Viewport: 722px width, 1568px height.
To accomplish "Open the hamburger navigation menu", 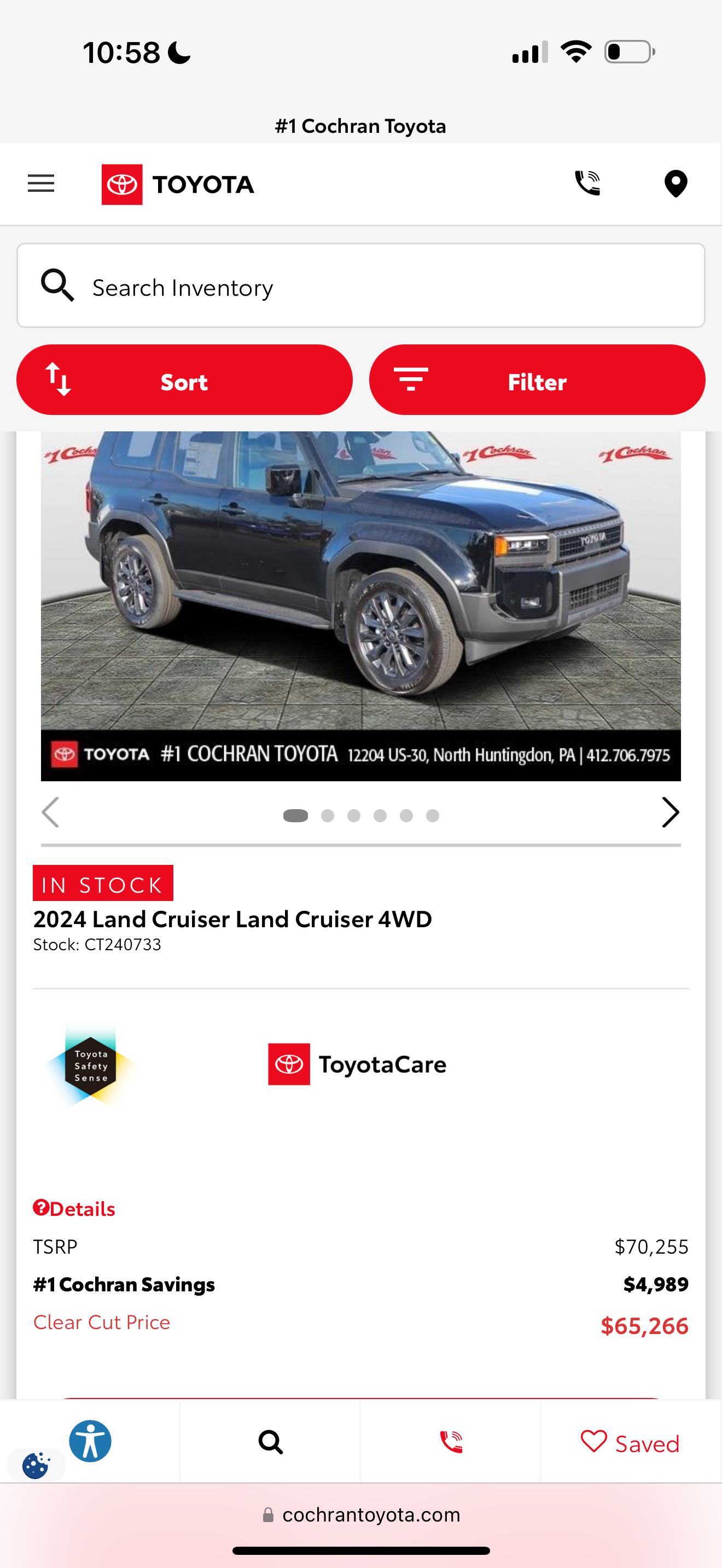I will 41,183.
